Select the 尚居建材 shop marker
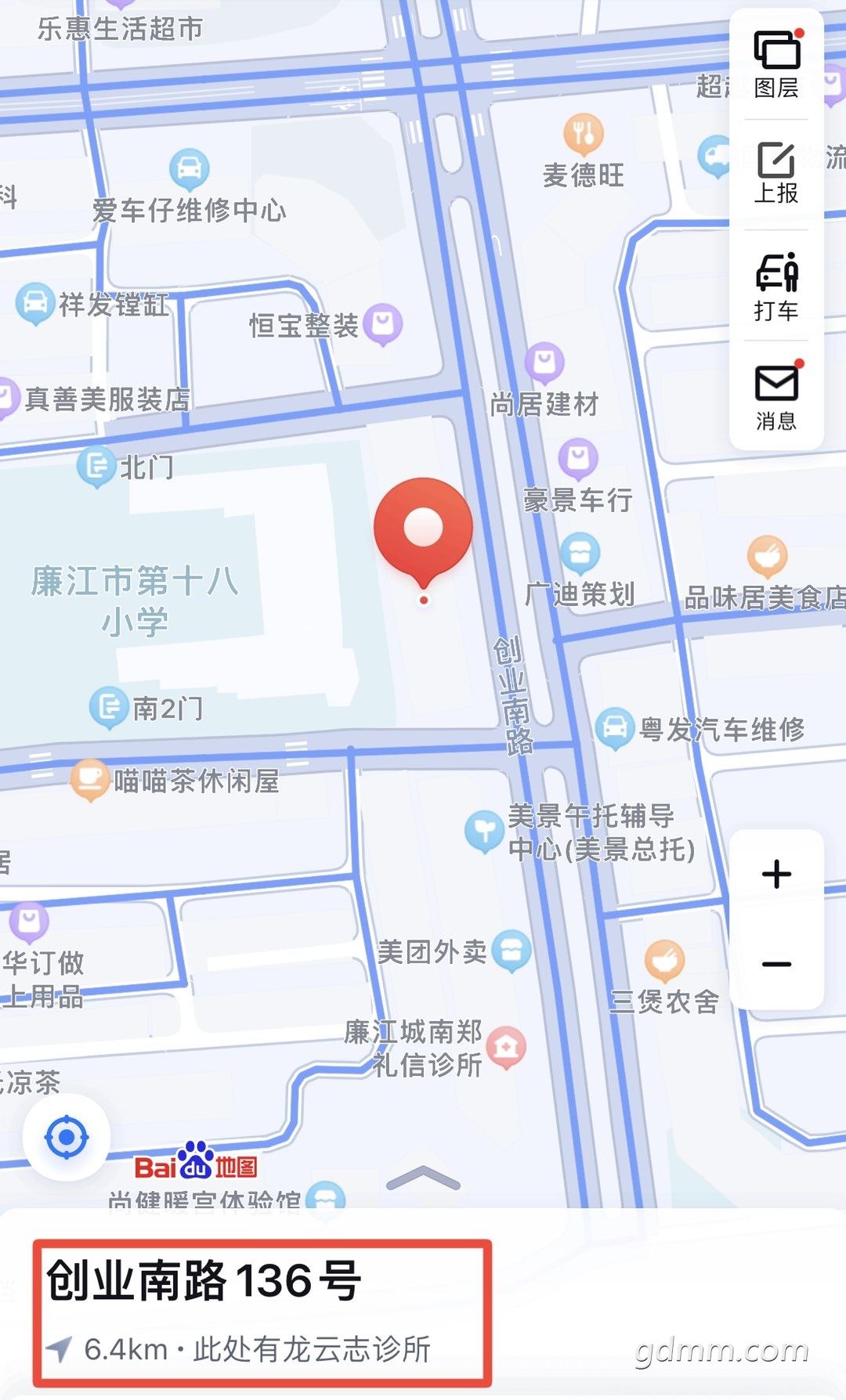The width and height of the screenshot is (846, 1400). pos(544,362)
